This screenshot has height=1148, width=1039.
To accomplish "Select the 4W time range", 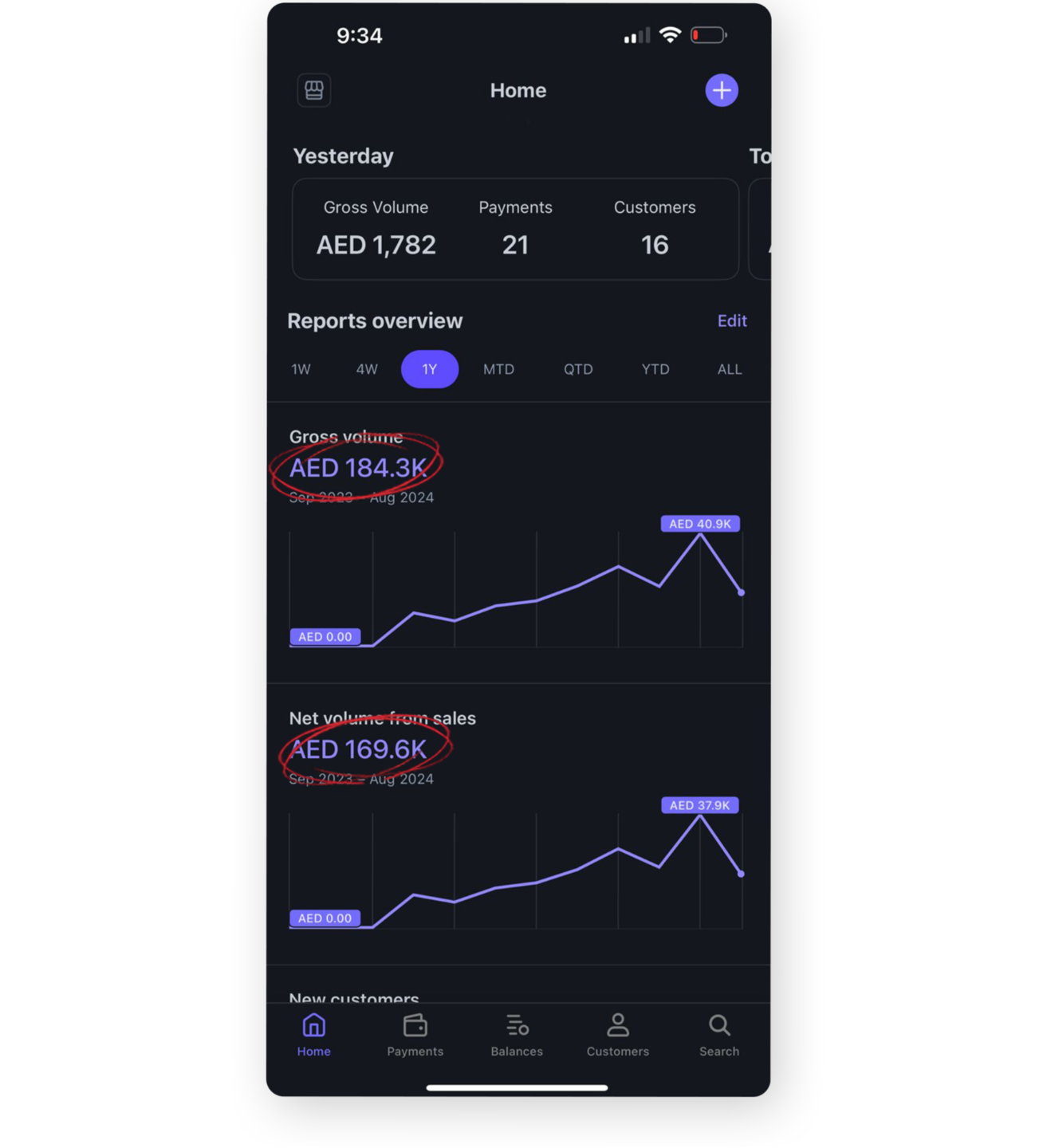I will point(367,369).
